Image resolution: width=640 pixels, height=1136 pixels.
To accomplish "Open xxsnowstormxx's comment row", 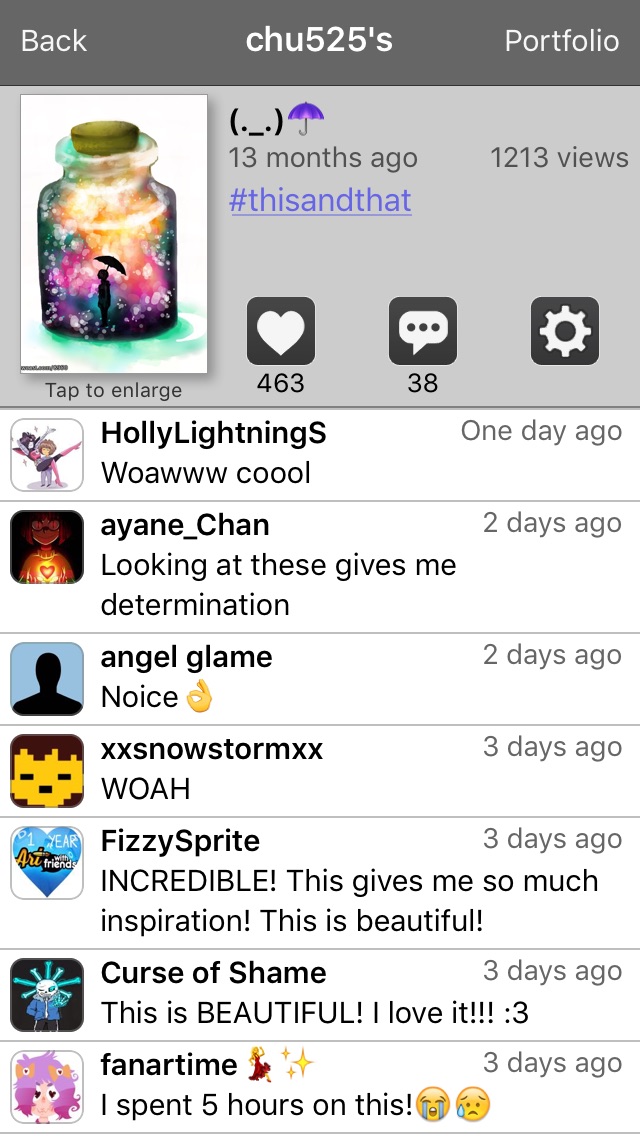I will 320,770.
